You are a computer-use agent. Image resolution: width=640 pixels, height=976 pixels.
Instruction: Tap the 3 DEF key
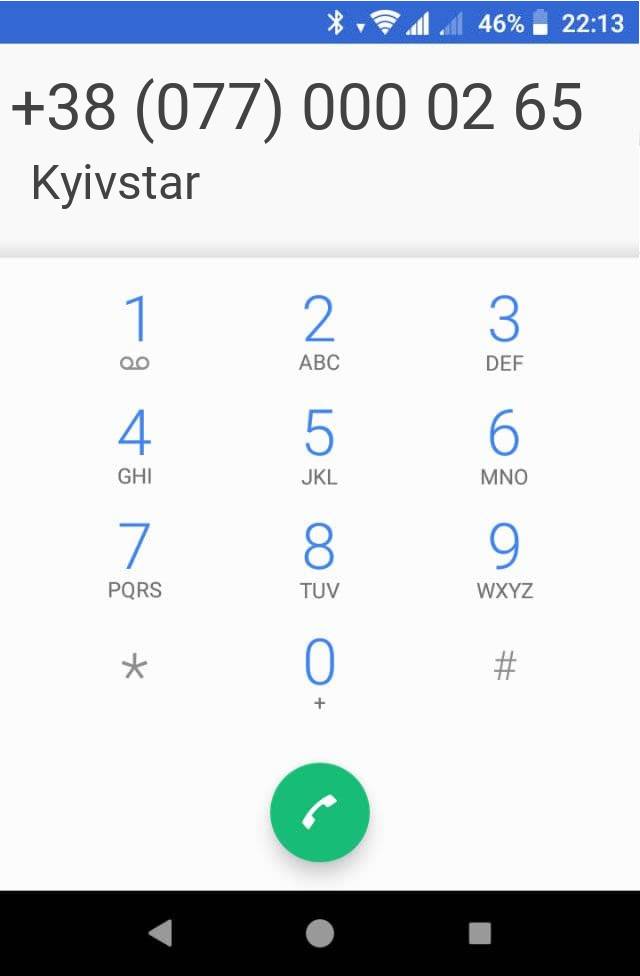point(504,333)
